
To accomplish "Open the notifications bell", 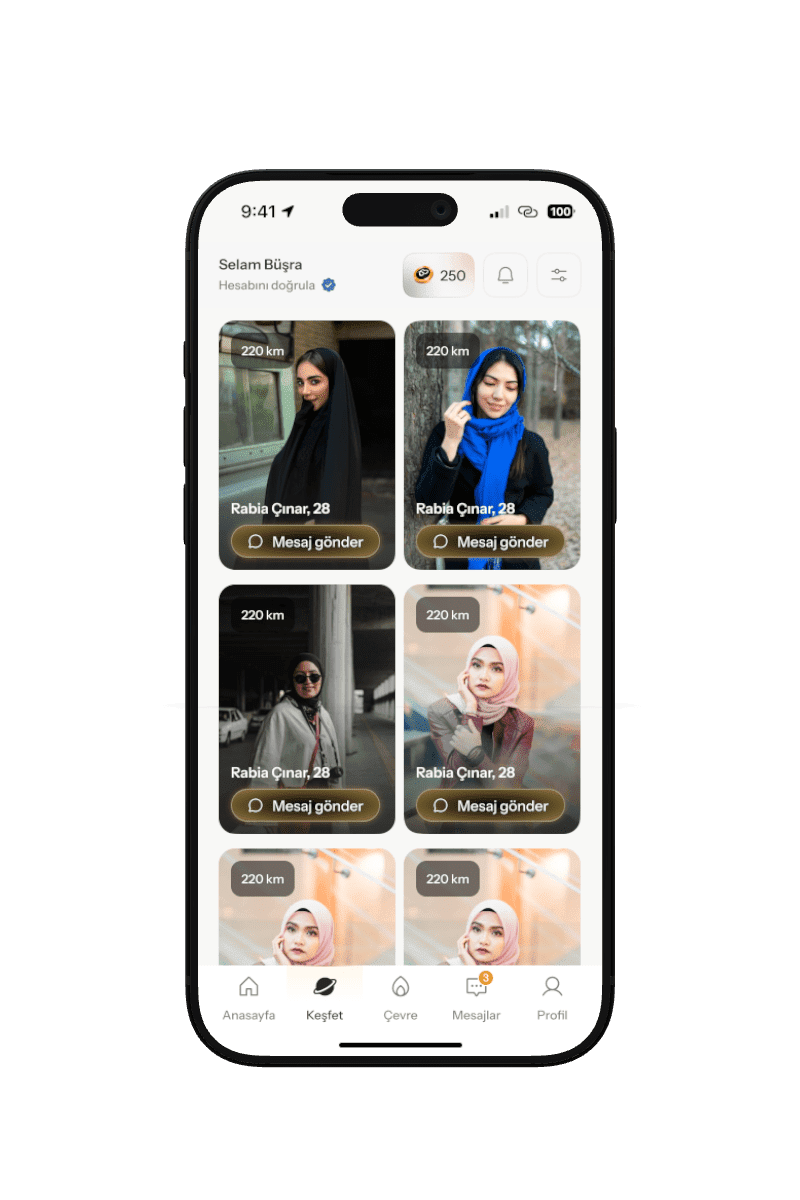I will (505, 275).
